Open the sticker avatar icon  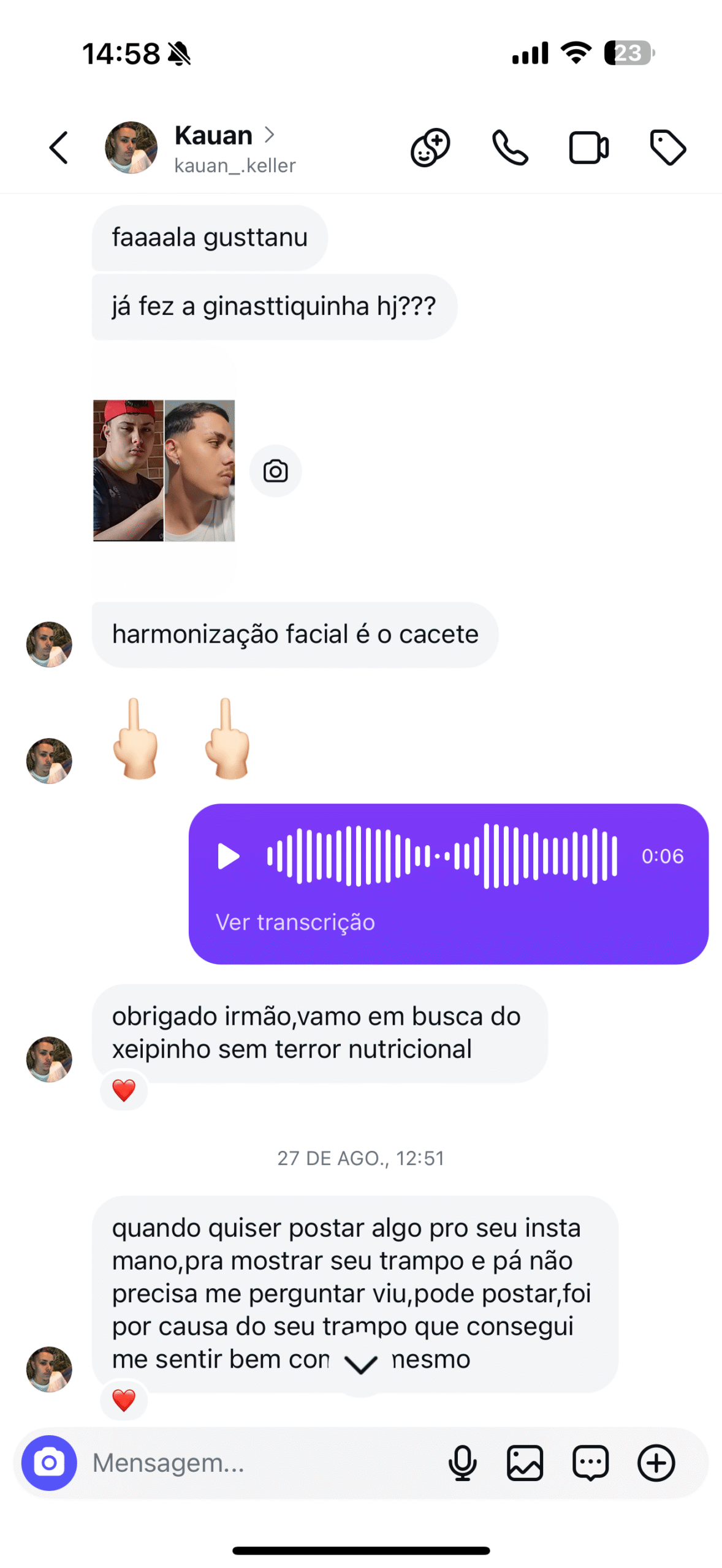pos(430,148)
